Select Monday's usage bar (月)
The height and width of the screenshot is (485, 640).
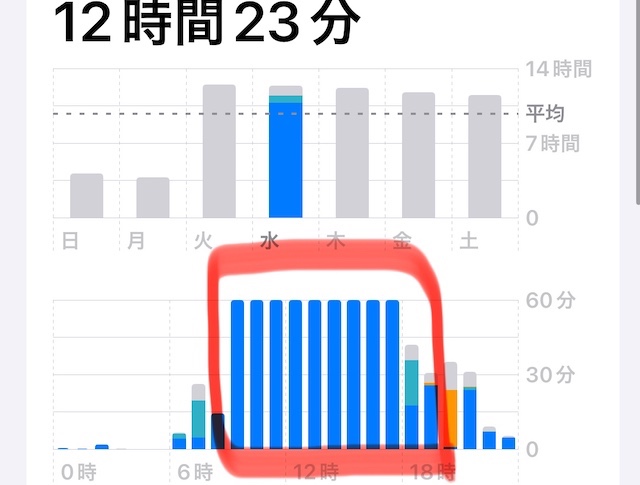coord(153,198)
